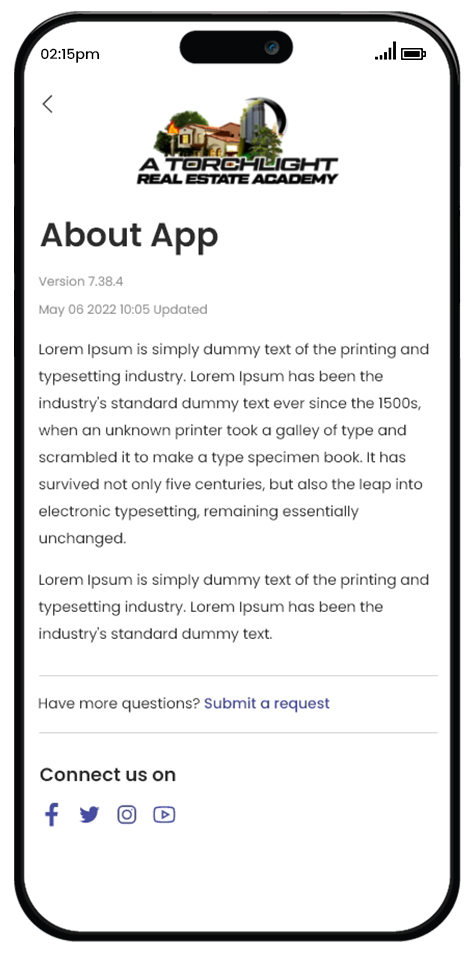Screen dimensions: 475x960
Task: Open the Instagram icon
Action: [x=127, y=815]
